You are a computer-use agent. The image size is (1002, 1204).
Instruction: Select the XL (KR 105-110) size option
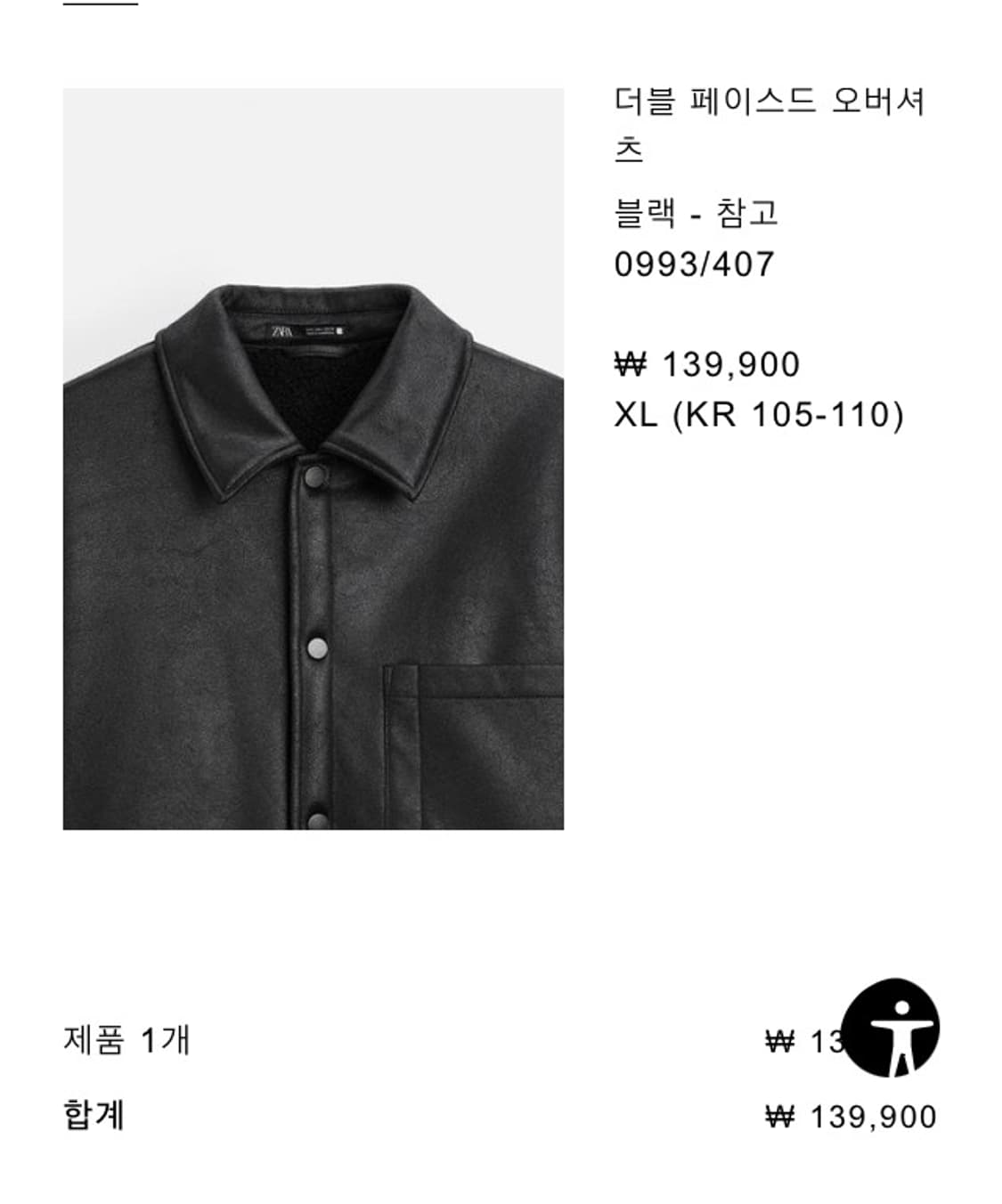pos(762,413)
